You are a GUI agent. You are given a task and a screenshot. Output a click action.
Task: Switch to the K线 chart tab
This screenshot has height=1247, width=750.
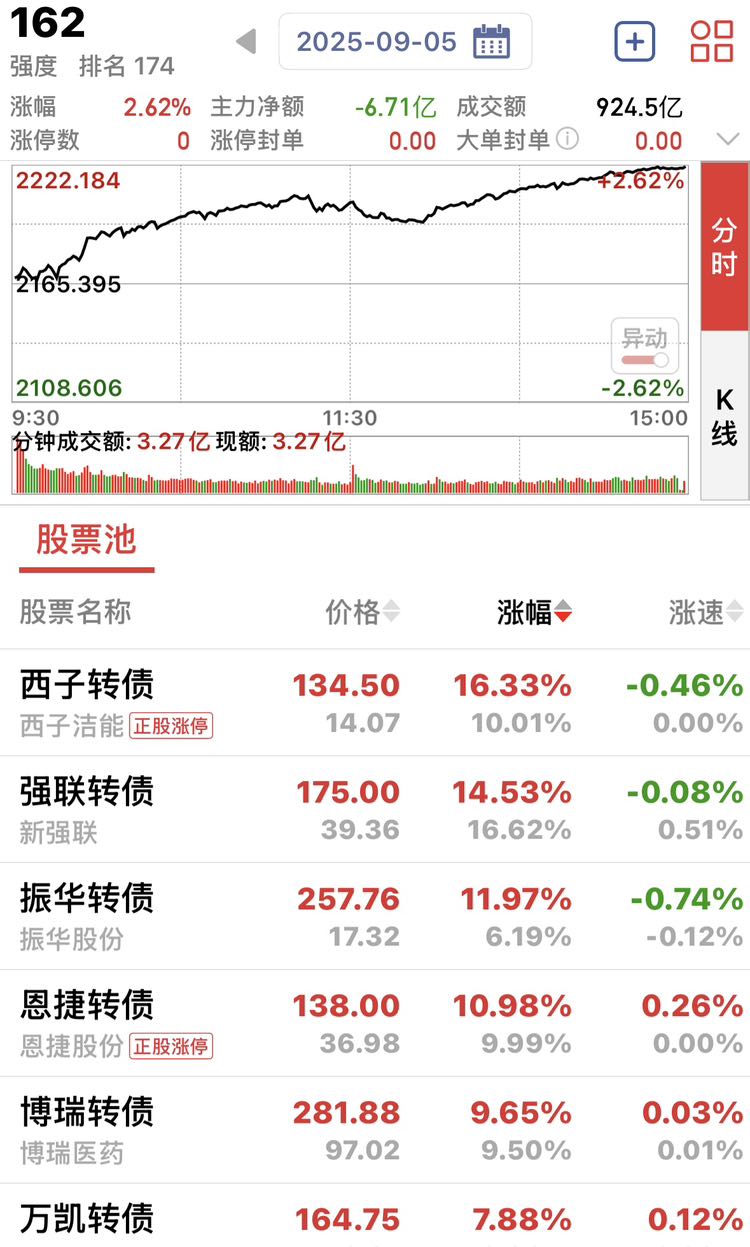725,416
